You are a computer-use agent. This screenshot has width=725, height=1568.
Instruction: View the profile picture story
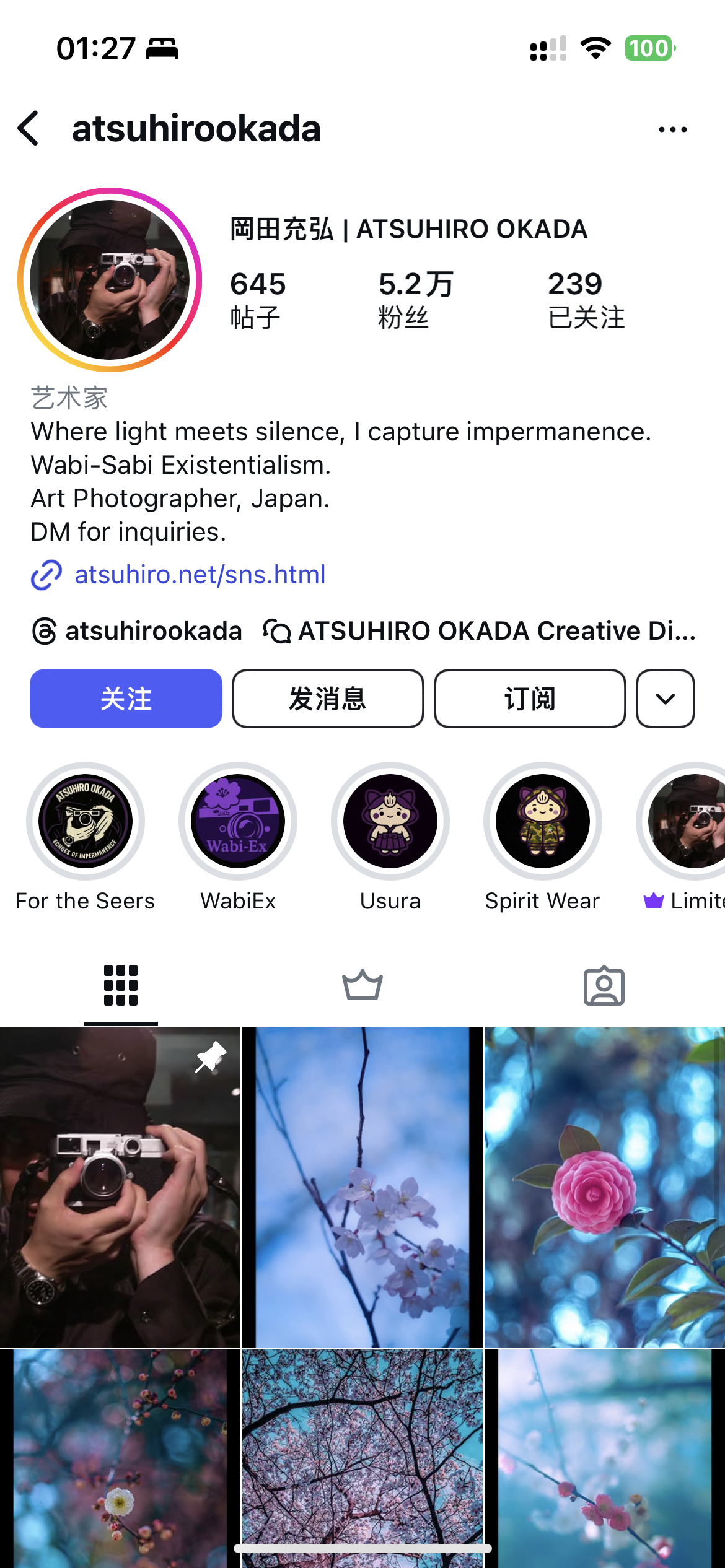[x=110, y=280]
